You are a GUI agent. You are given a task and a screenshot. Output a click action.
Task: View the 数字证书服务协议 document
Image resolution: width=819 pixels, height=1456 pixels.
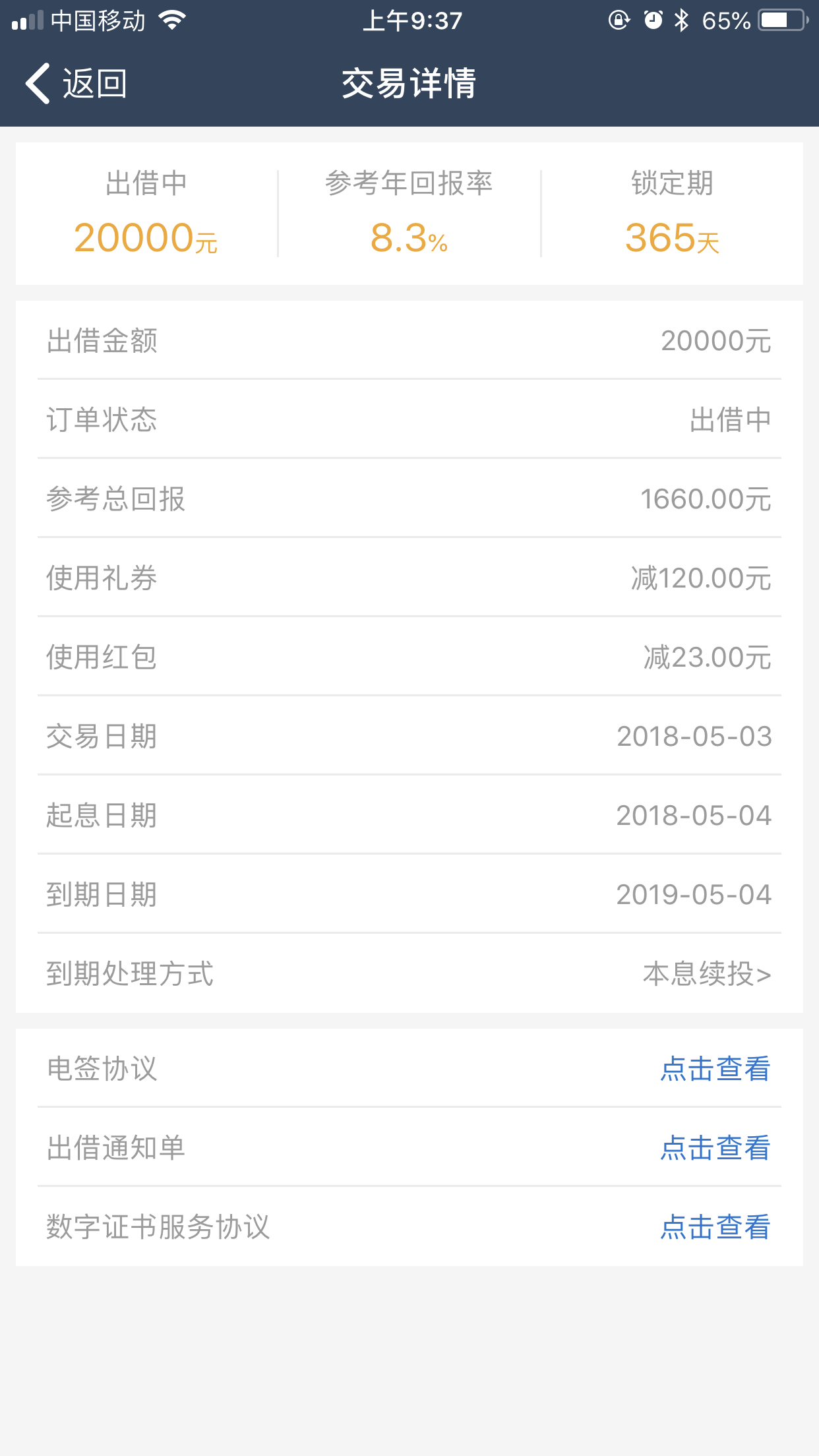pyautogui.click(x=715, y=1227)
